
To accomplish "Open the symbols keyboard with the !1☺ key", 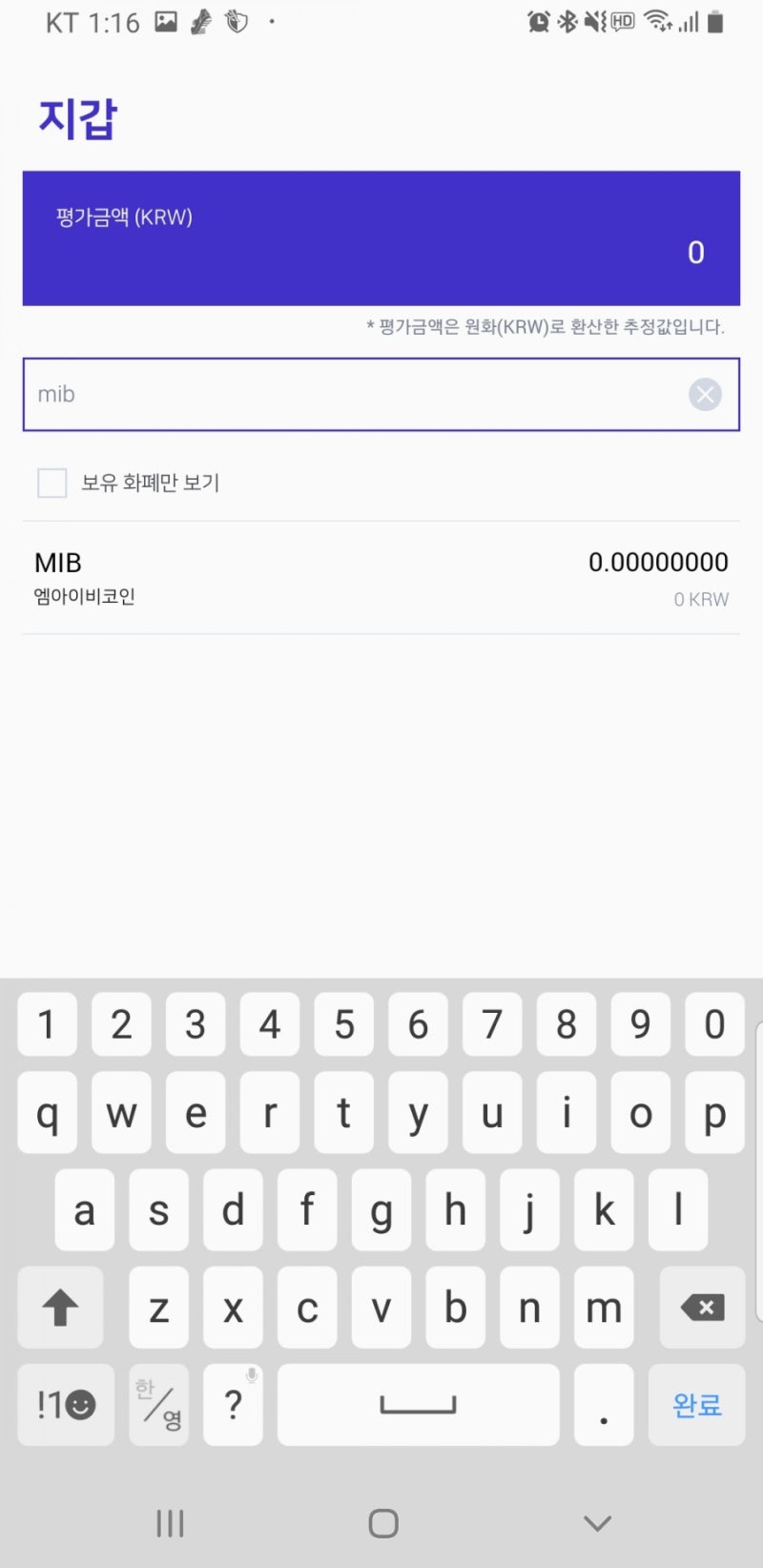I will tap(65, 1404).
